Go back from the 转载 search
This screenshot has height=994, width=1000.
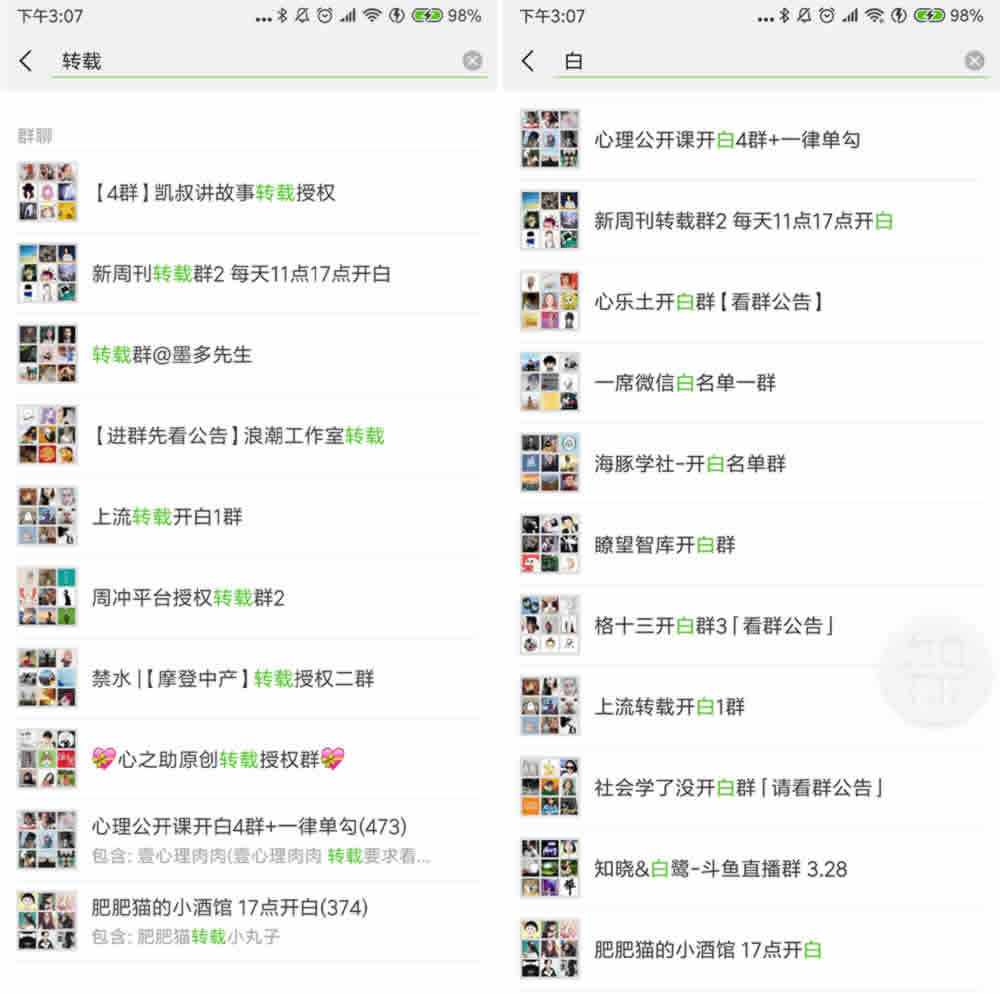pyautogui.click(x=26, y=61)
